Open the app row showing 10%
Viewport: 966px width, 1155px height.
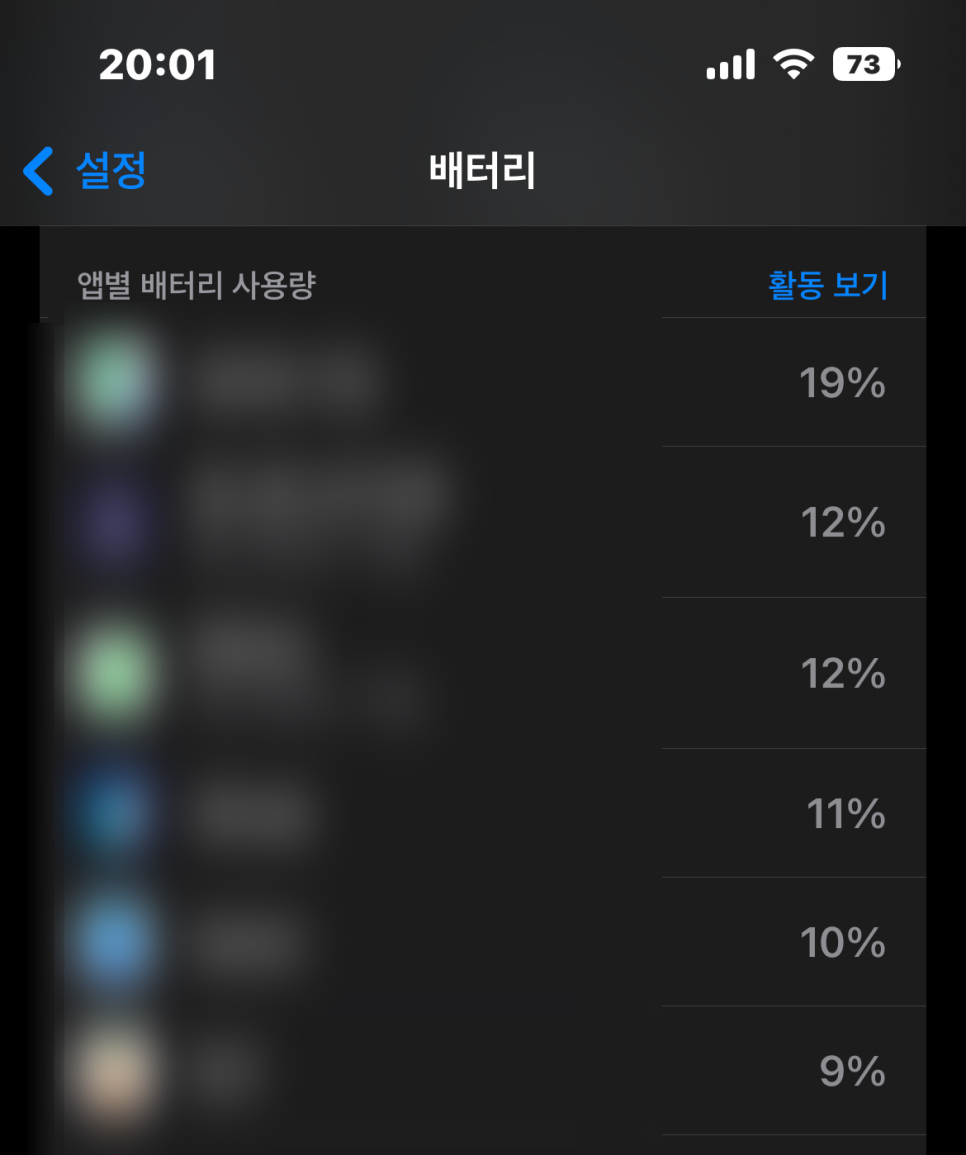480,942
